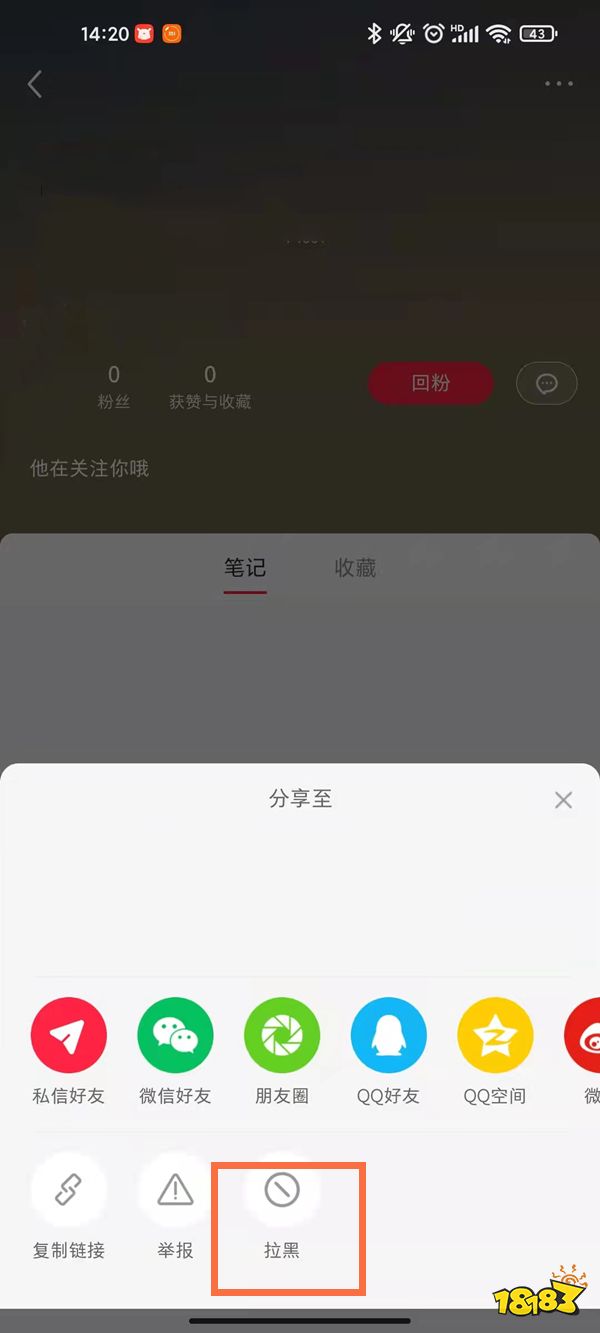The image size is (600, 1333).
Task: Open the private message chat icon
Action: point(546,383)
